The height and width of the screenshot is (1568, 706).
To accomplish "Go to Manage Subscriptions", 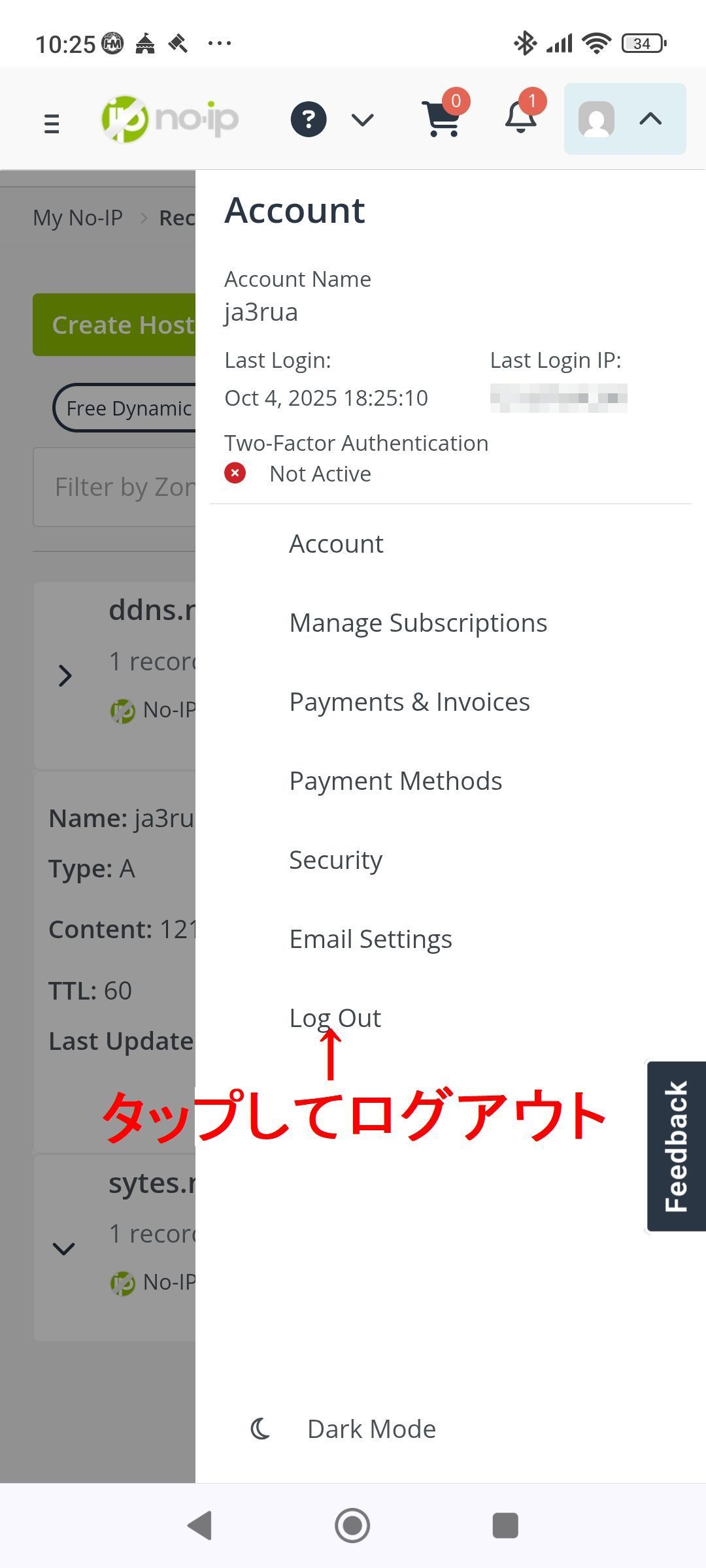I will (418, 623).
